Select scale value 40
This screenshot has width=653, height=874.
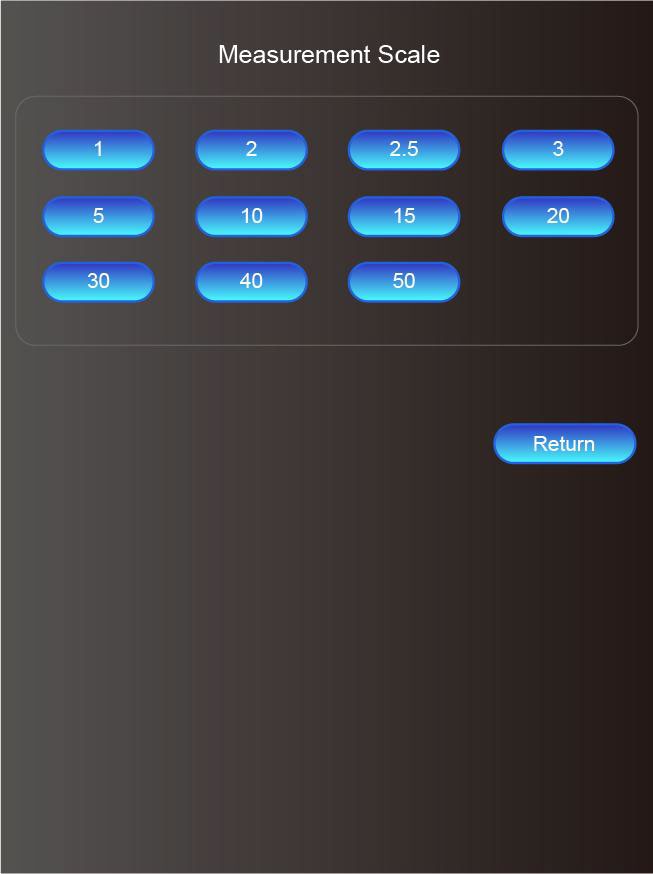[251, 282]
